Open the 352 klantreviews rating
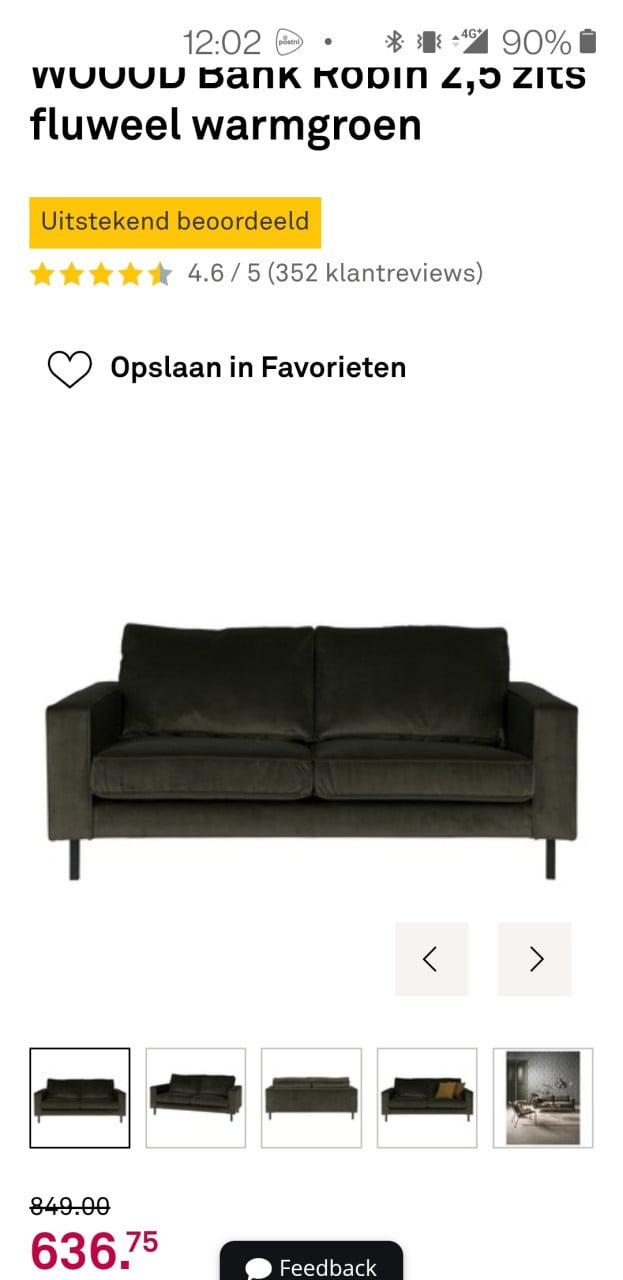 [374, 273]
